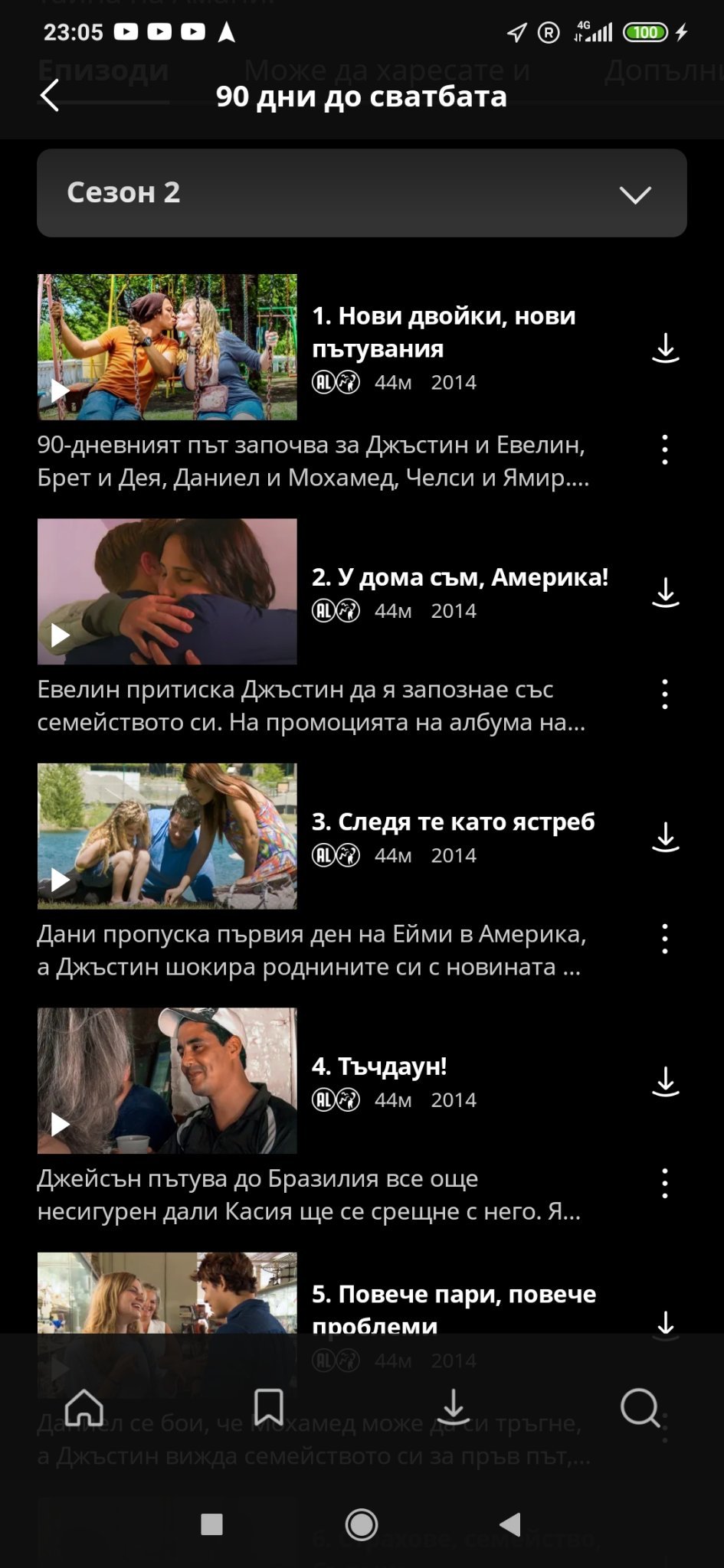
Task: Expand the Сезон 2 season dropdown
Action: 362,193
